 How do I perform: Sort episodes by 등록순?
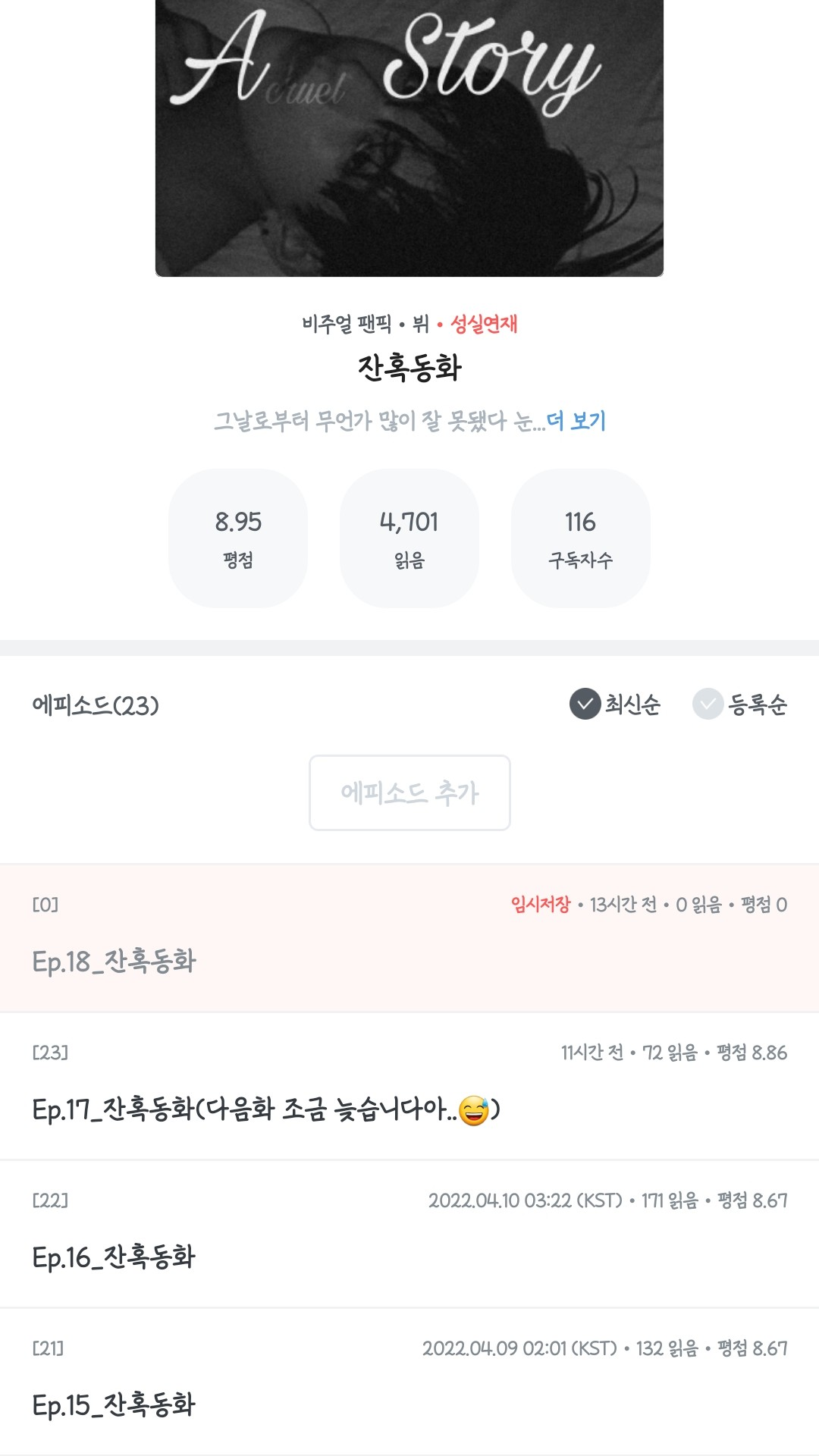tap(739, 704)
